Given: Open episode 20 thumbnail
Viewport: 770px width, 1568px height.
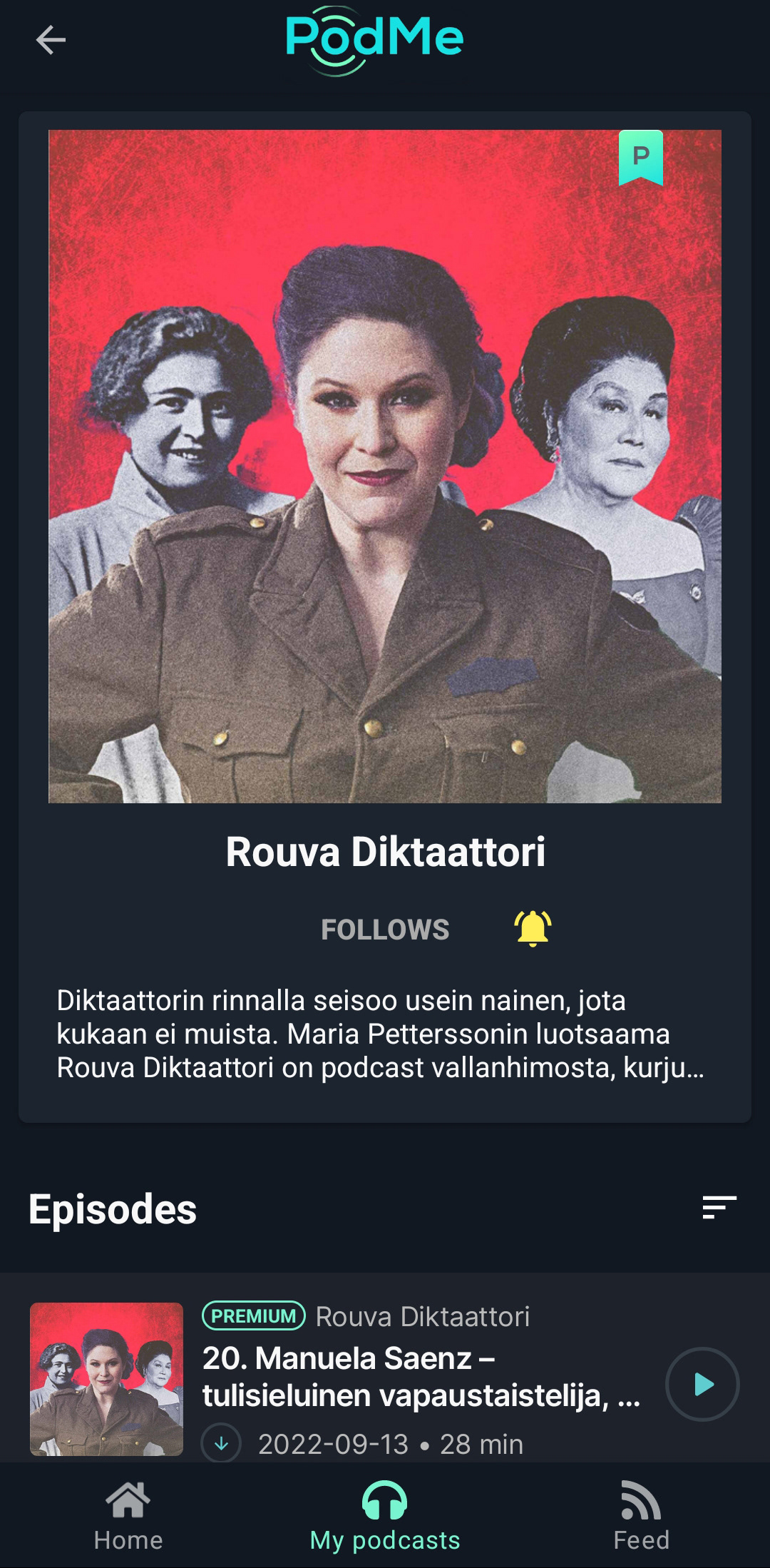Looking at the screenshot, I should pyautogui.click(x=107, y=1379).
